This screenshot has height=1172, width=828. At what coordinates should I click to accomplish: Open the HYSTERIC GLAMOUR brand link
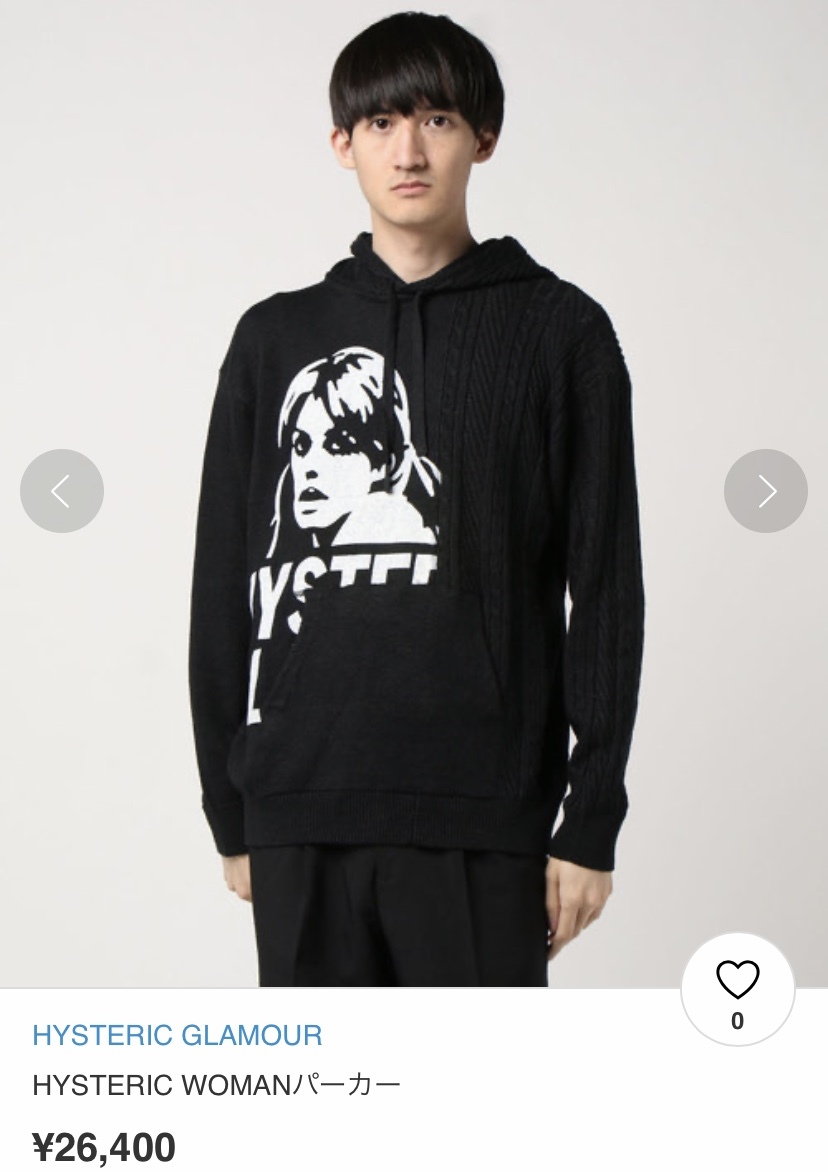click(x=177, y=1035)
